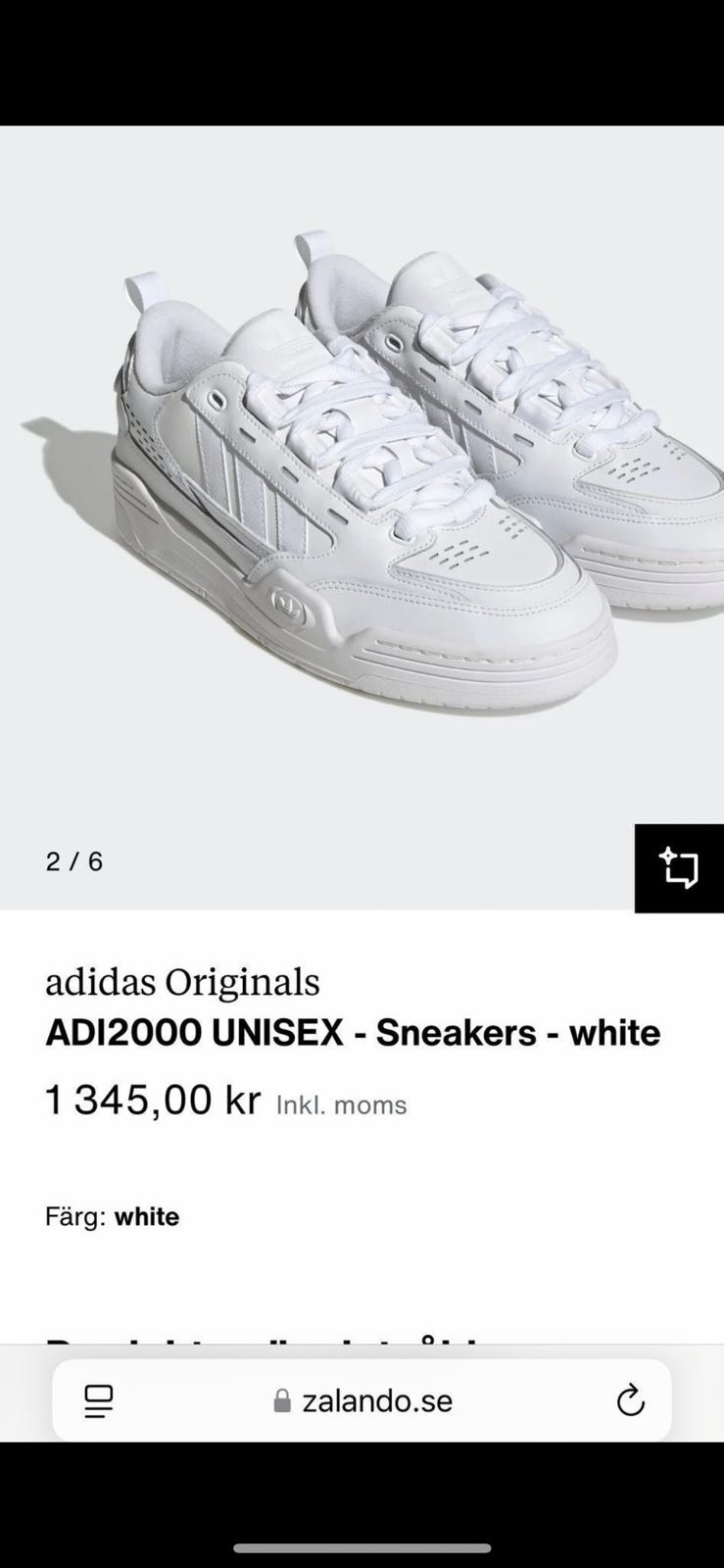Viewport: 724px width, 1568px height.
Task: Open the Safari page menu icon
Action: (x=98, y=1400)
